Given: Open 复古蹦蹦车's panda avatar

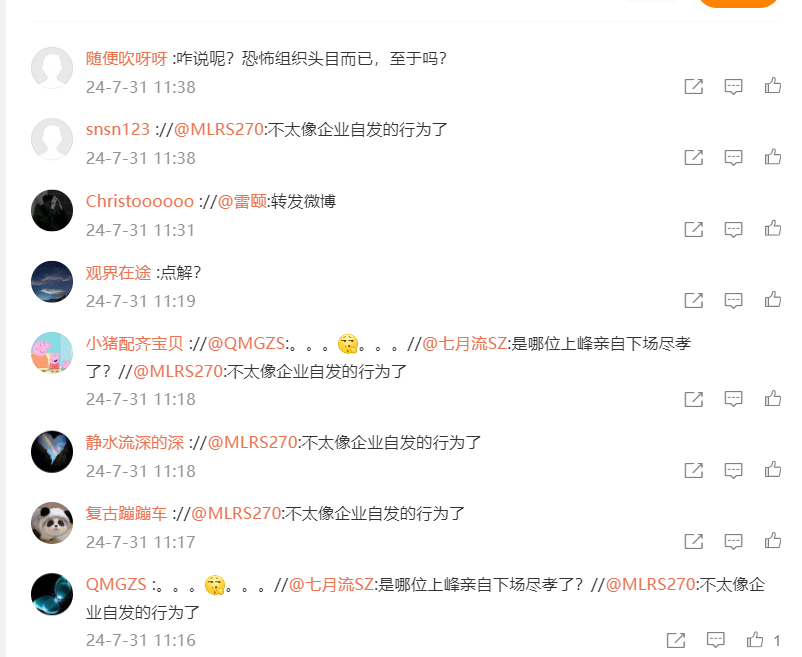Looking at the screenshot, I should [52, 523].
